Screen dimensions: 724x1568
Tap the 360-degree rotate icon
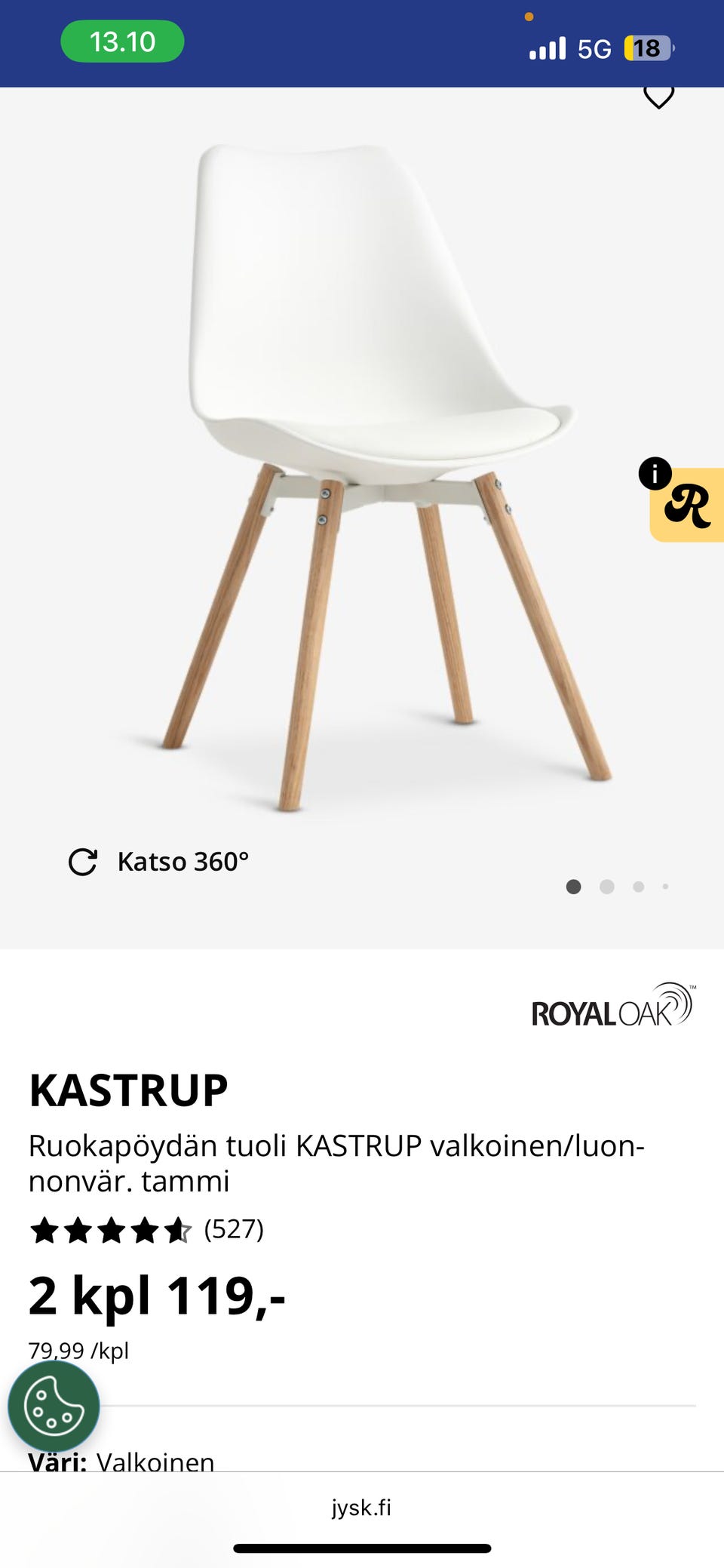pos(83,861)
